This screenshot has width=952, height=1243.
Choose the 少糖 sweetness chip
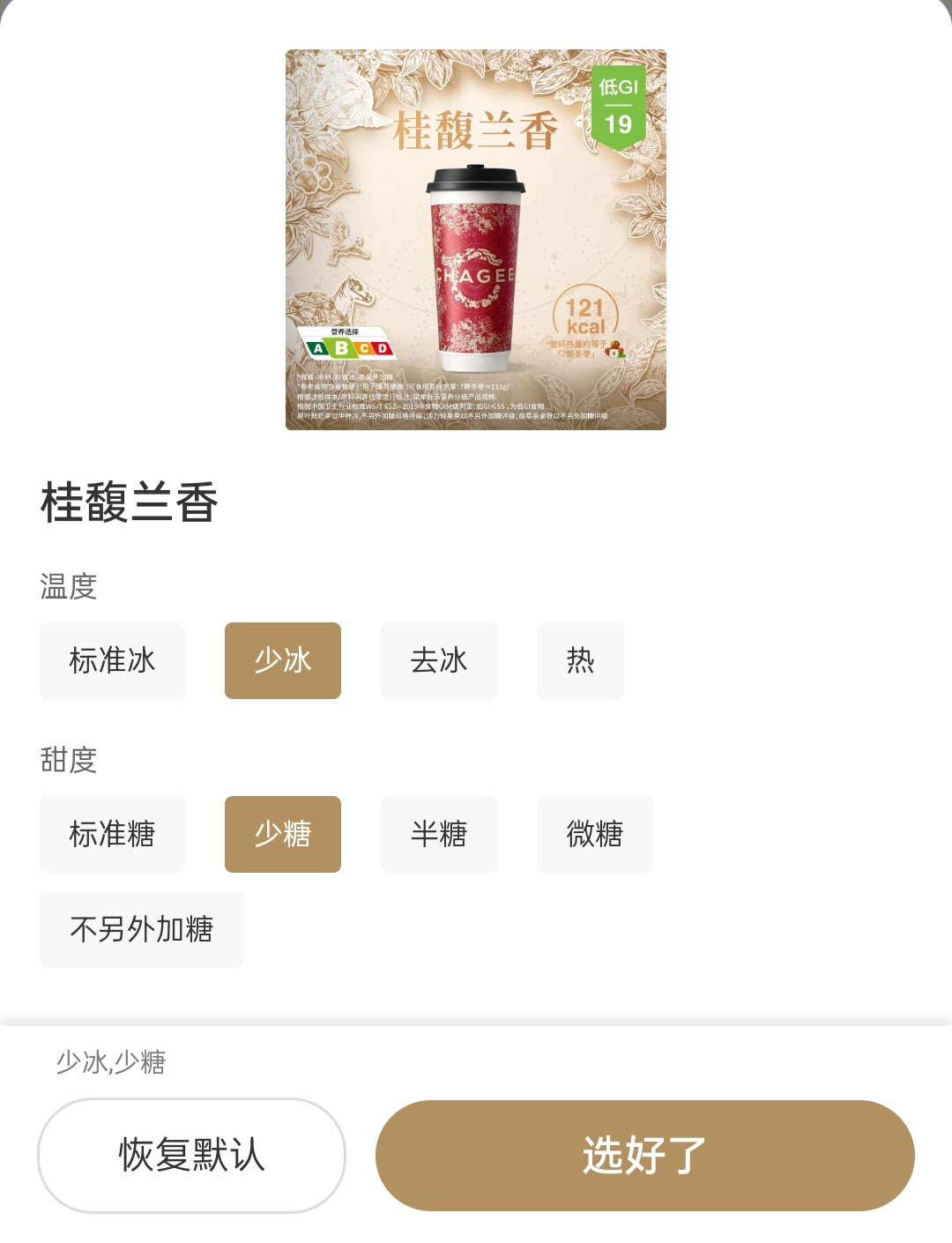[282, 834]
